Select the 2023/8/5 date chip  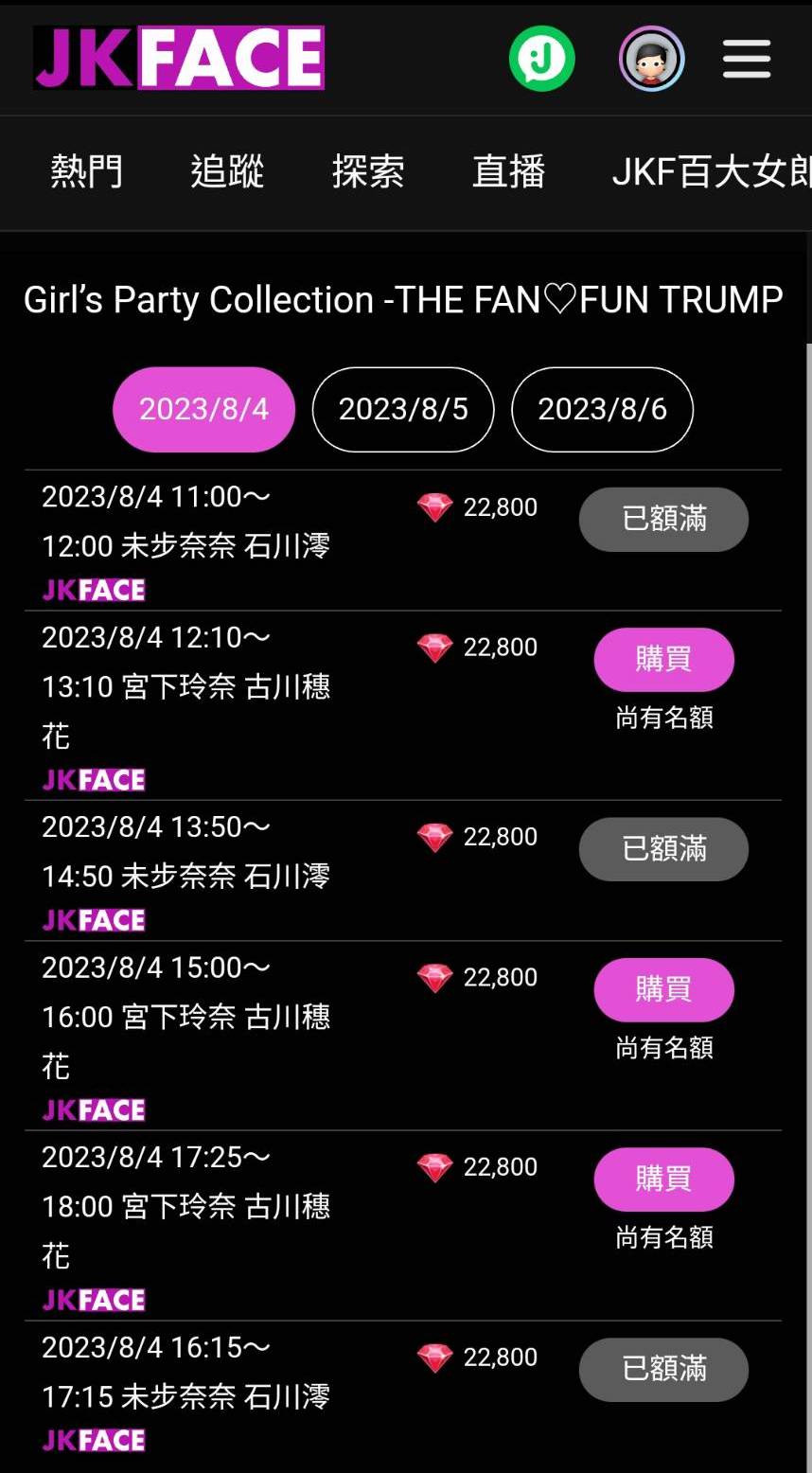[x=403, y=409]
